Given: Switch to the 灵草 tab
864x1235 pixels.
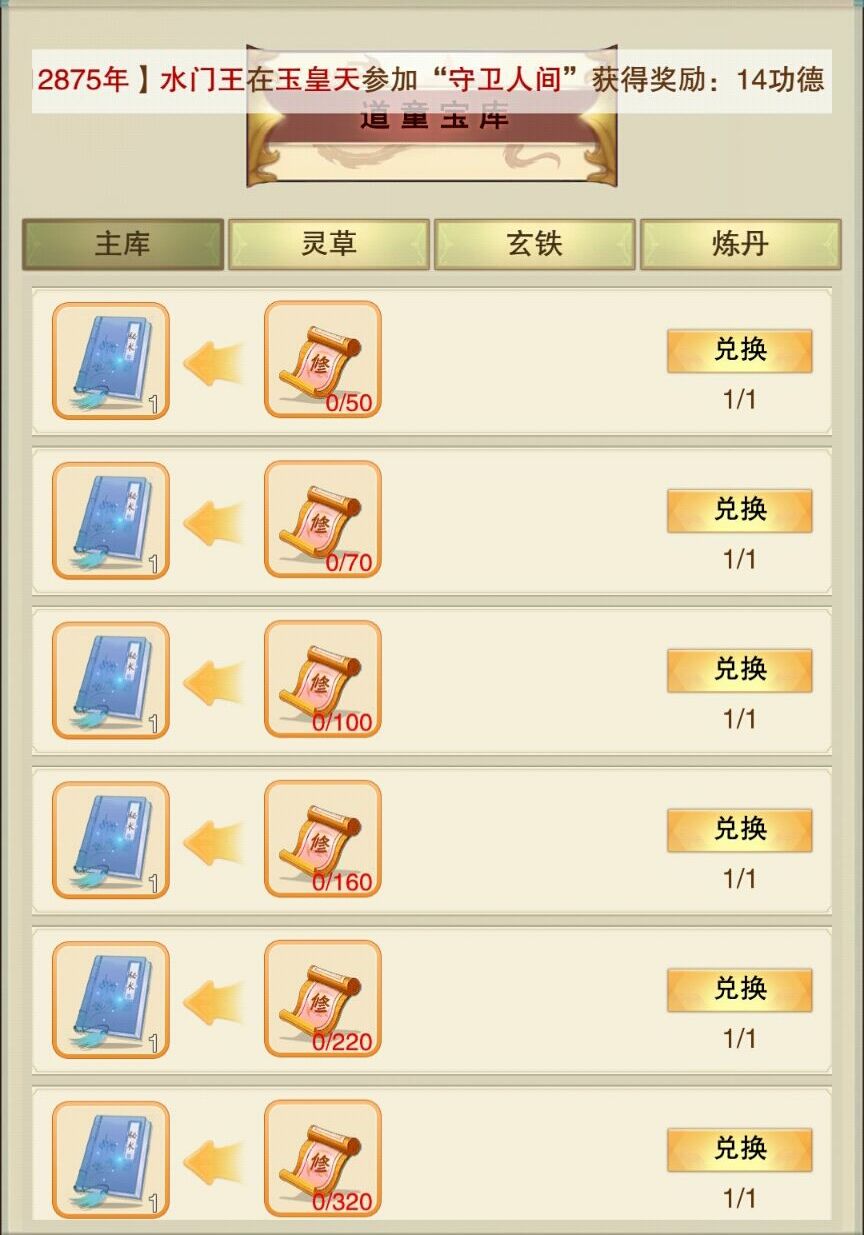Looking at the screenshot, I should 330,245.
